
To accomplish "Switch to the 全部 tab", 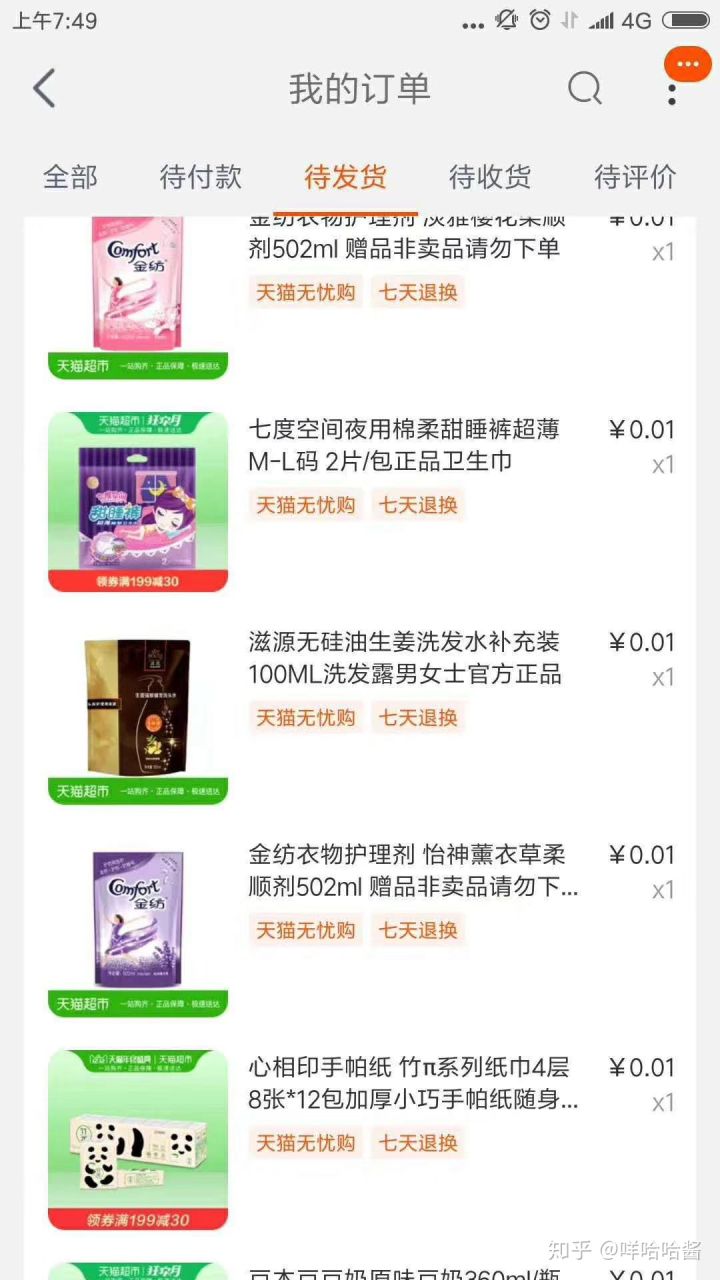I will 70,177.
